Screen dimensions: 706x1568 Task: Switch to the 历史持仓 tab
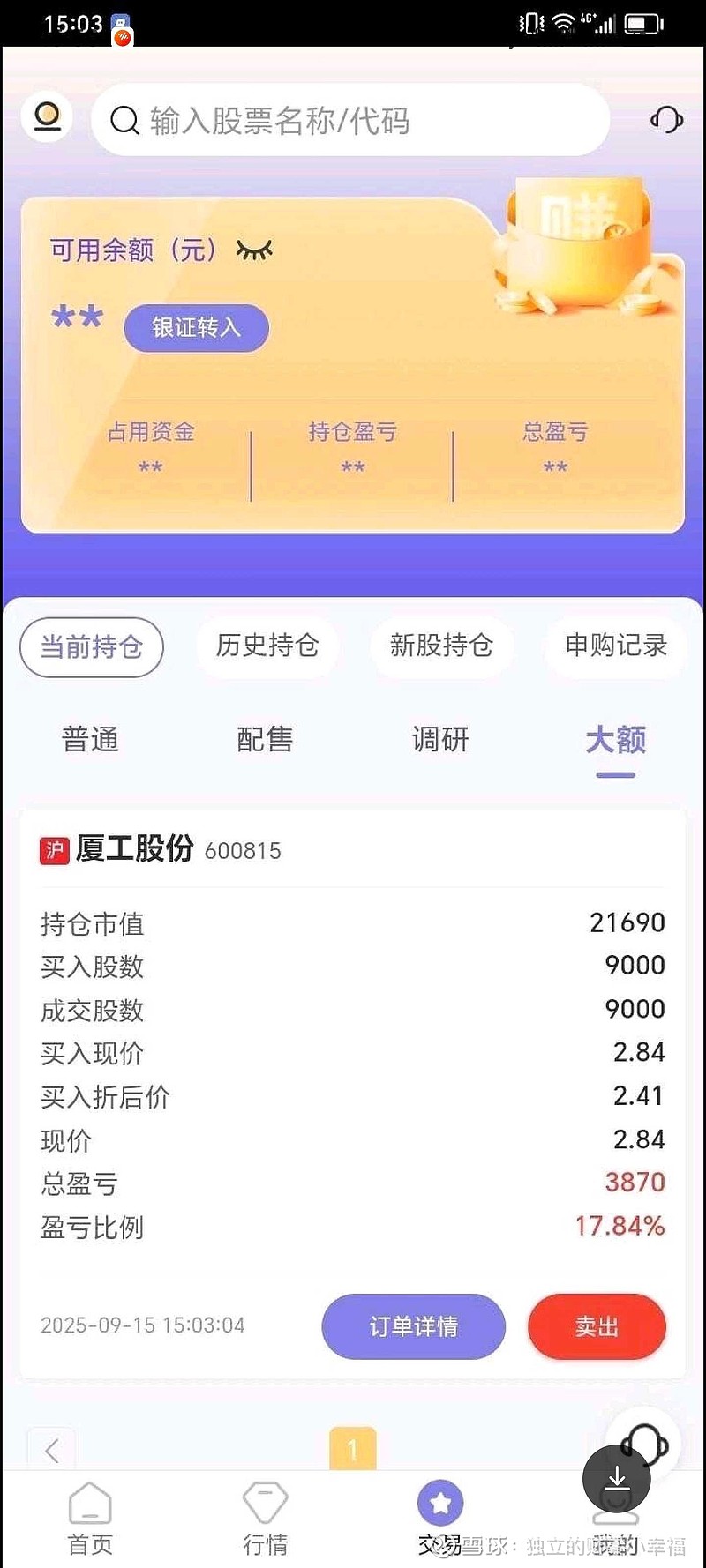pos(267,646)
